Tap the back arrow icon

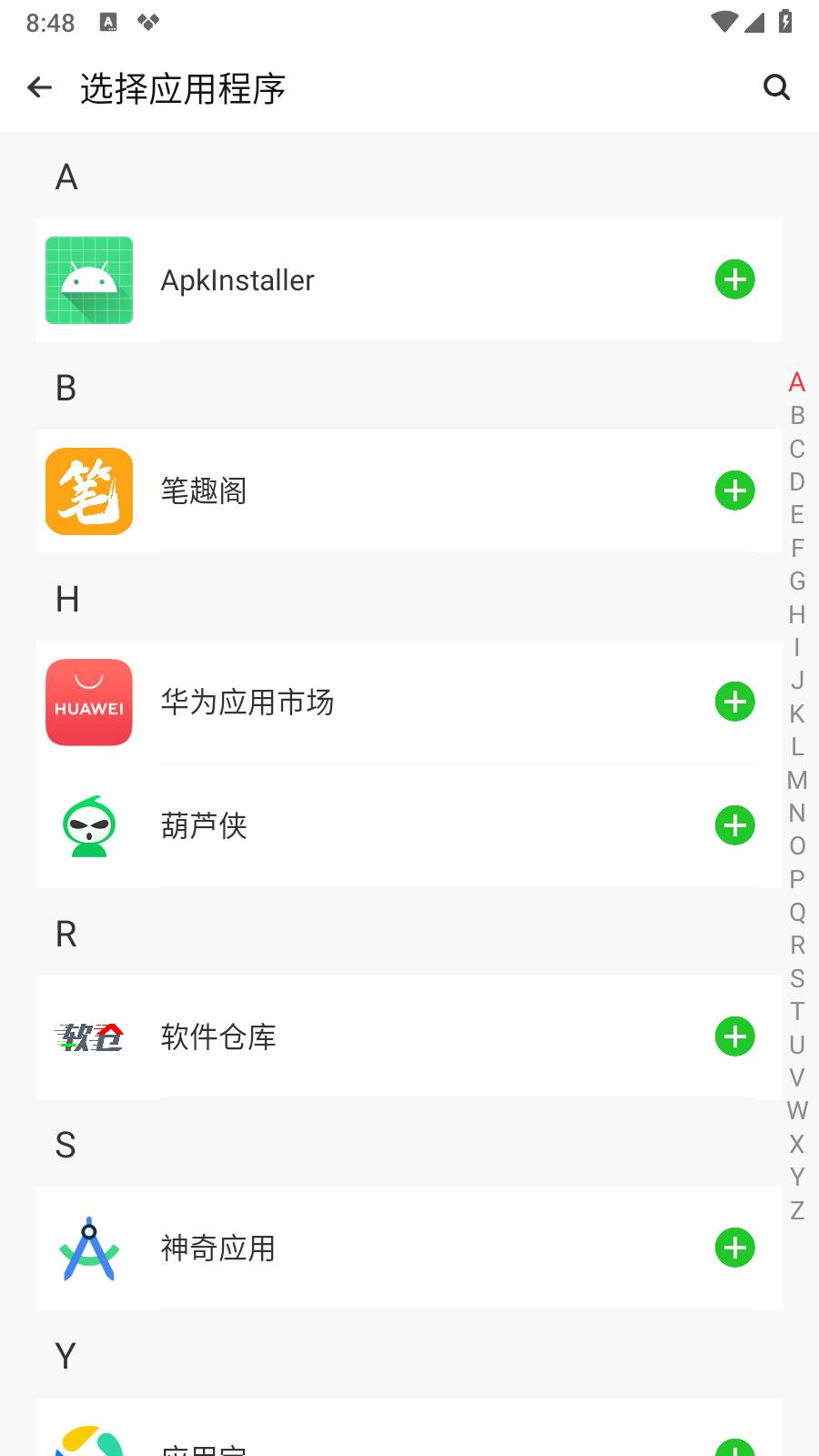pyautogui.click(x=39, y=86)
